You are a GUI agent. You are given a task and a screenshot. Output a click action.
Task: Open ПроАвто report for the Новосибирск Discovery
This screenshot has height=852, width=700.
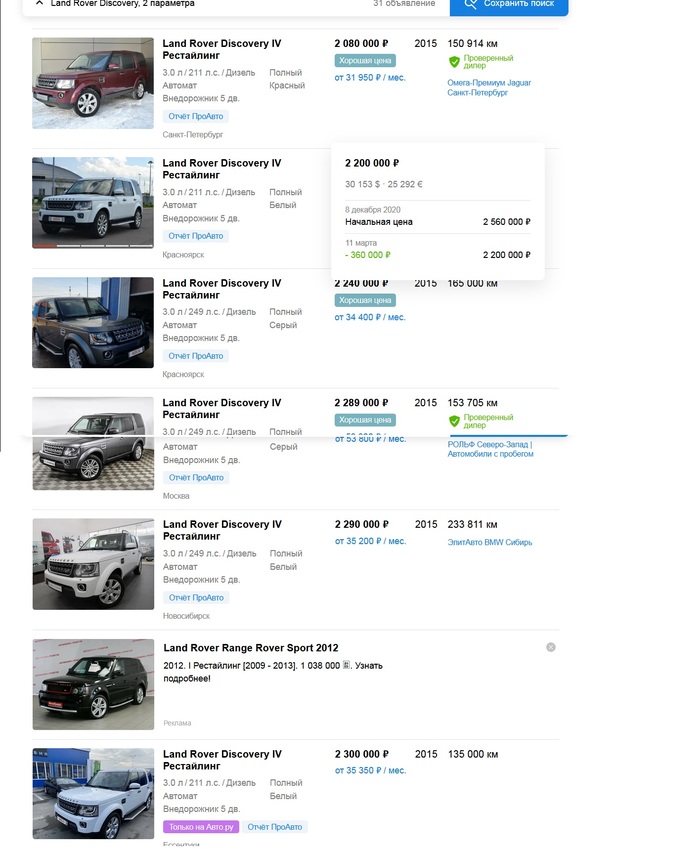195,597
